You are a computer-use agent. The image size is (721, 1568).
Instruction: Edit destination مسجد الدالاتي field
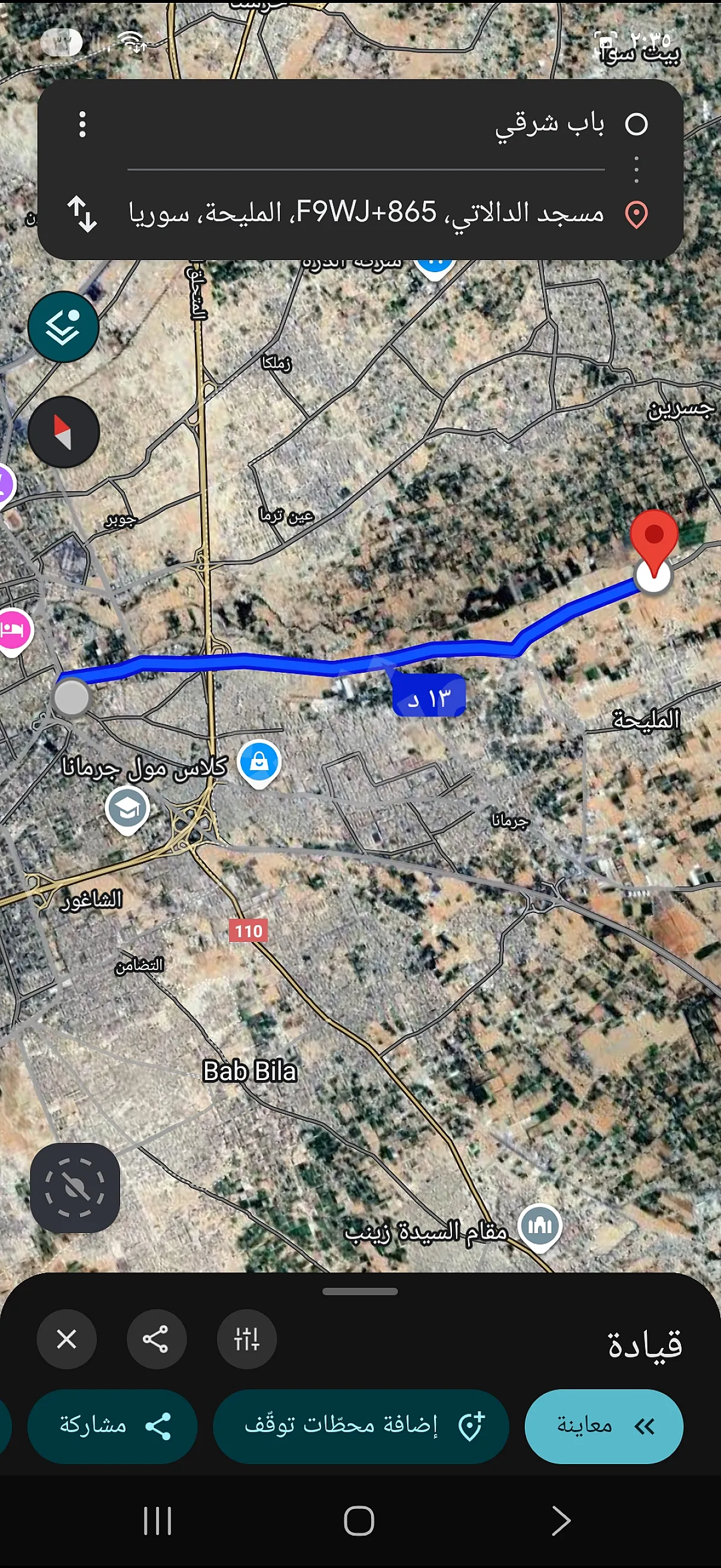(365, 213)
